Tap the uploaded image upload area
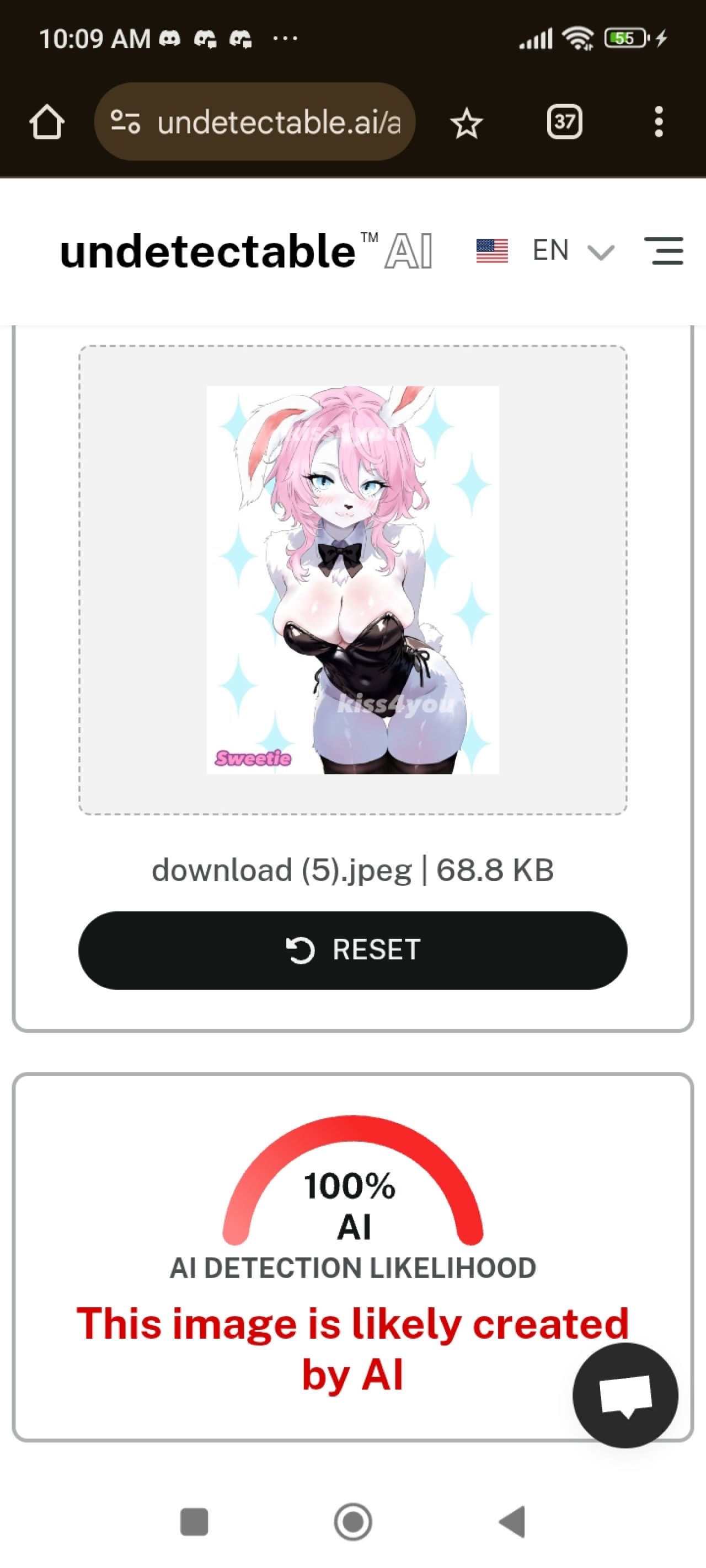This screenshot has height=1568, width=706. coord(352,579)
